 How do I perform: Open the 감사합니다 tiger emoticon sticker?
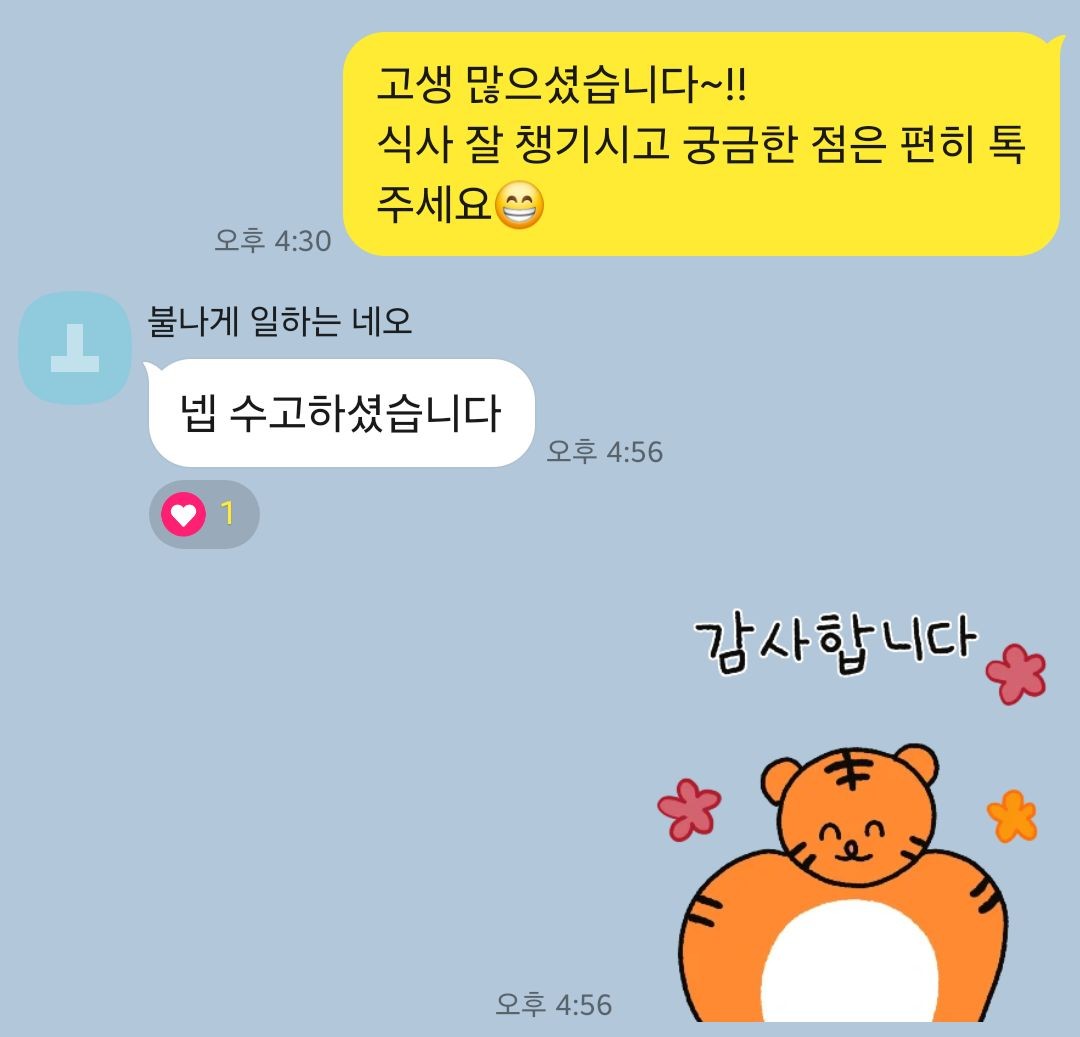[850, 830]
